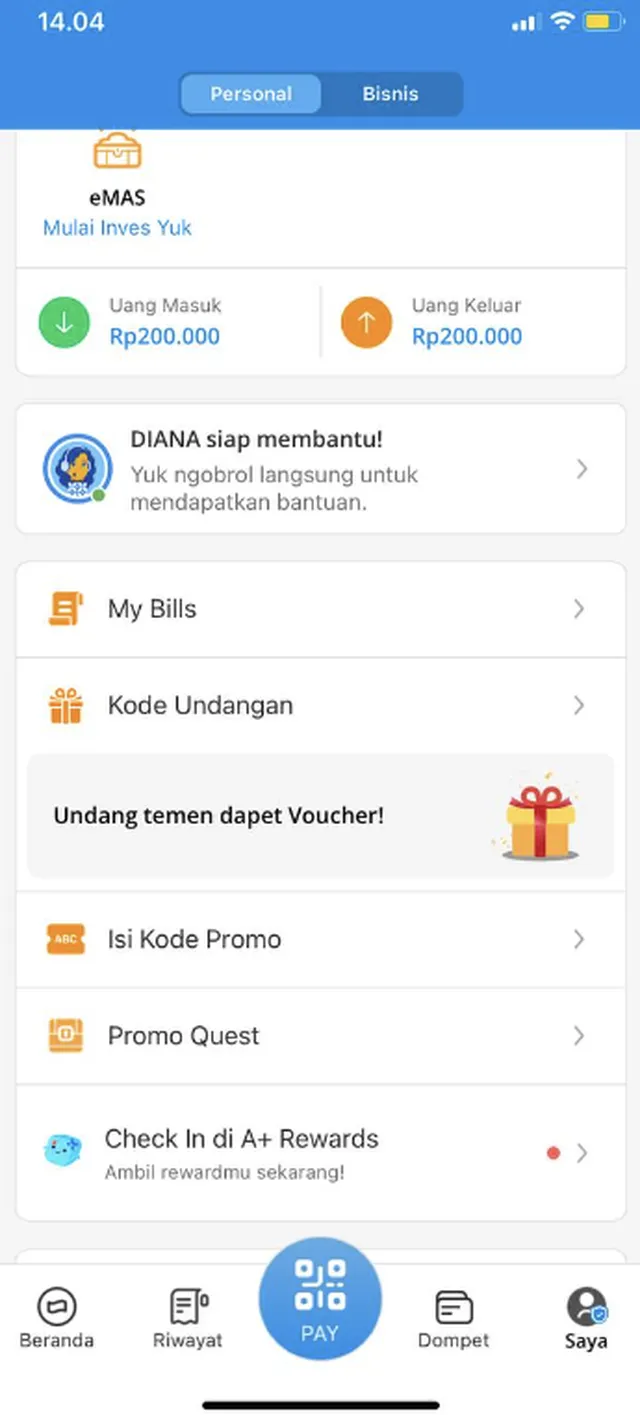This screenshot has width=640, height=1415.
Task: Open My Bills
Action: [320, 609]
